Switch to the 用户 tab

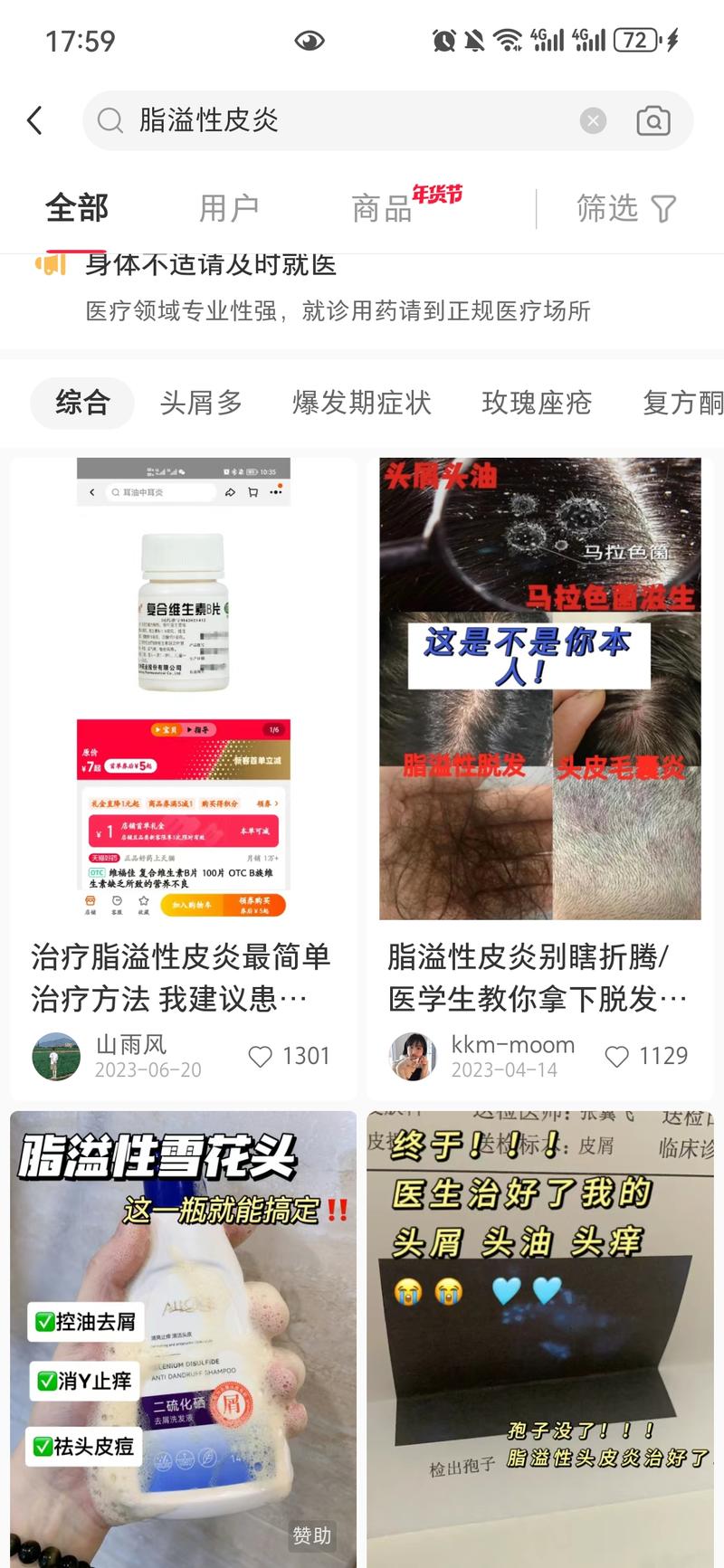click(229, 209)
